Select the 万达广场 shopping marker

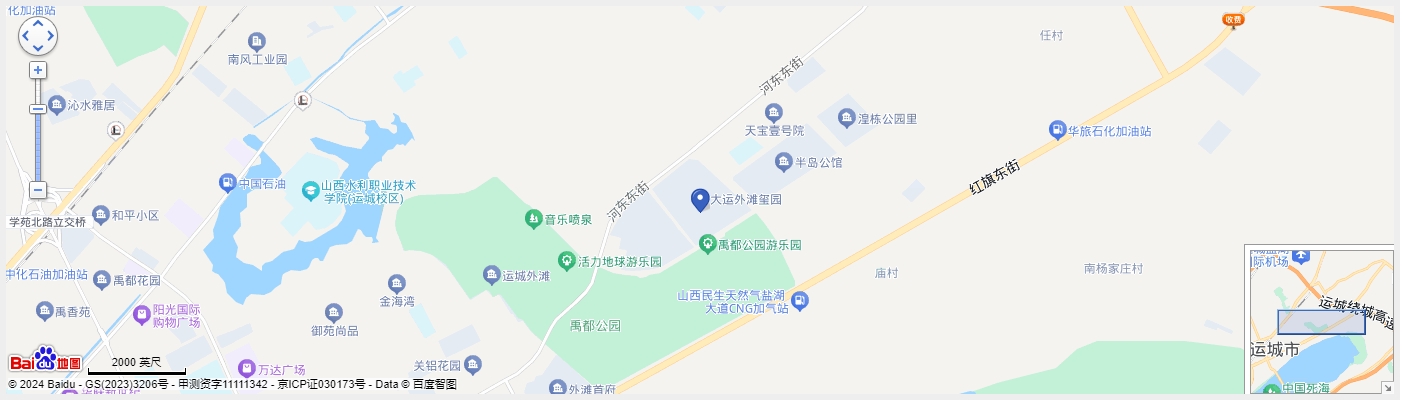pyautogui.click(x=245, y=369)
